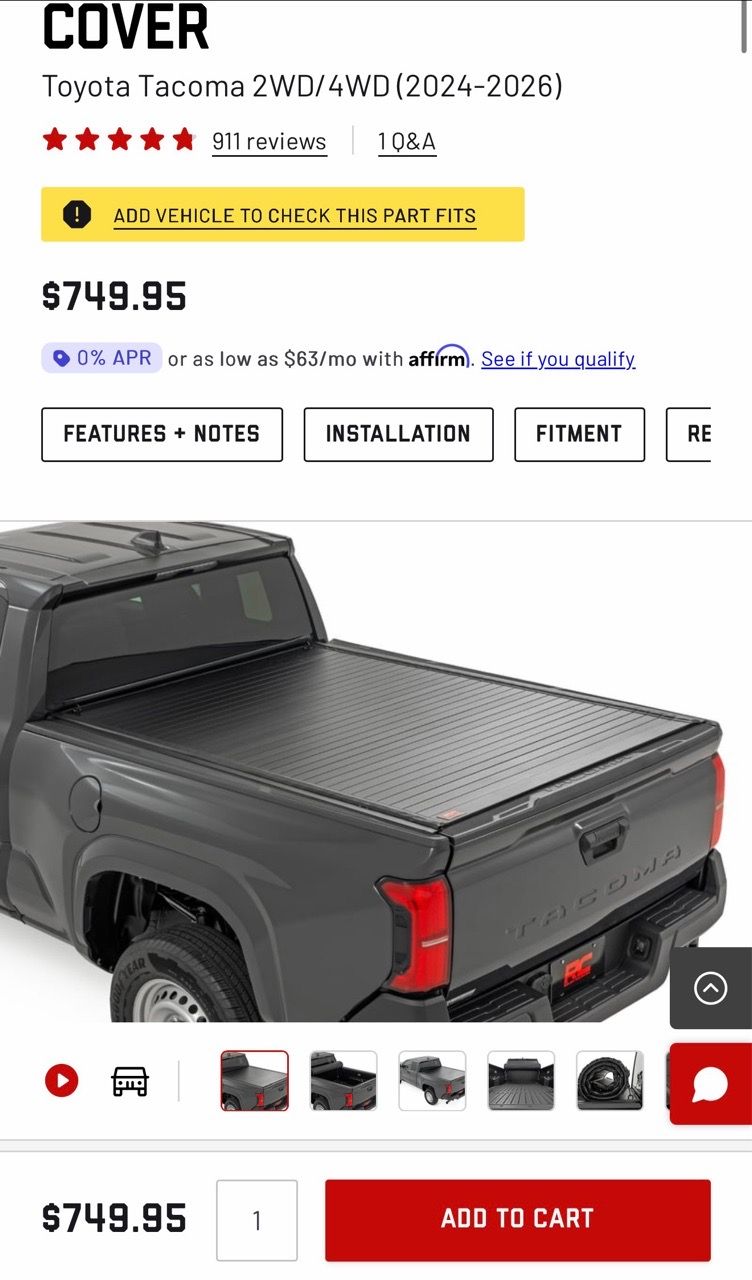Viewport: 752px width, 1280px height.
Task: Select the third thumbnail of the truck
Action: click(432, 1081)
